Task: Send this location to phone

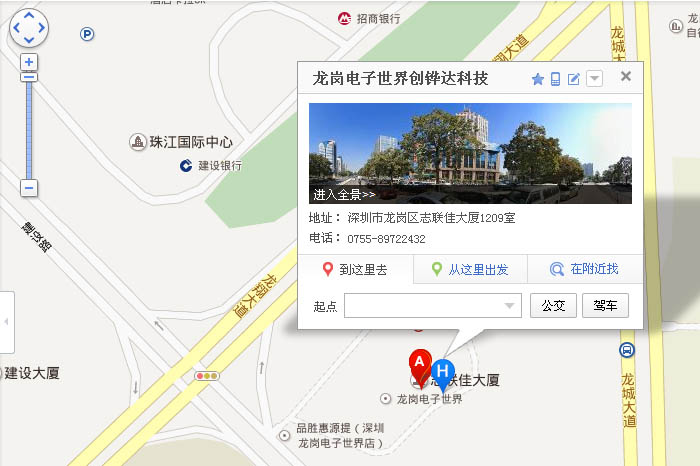Action: coord(556,79)
